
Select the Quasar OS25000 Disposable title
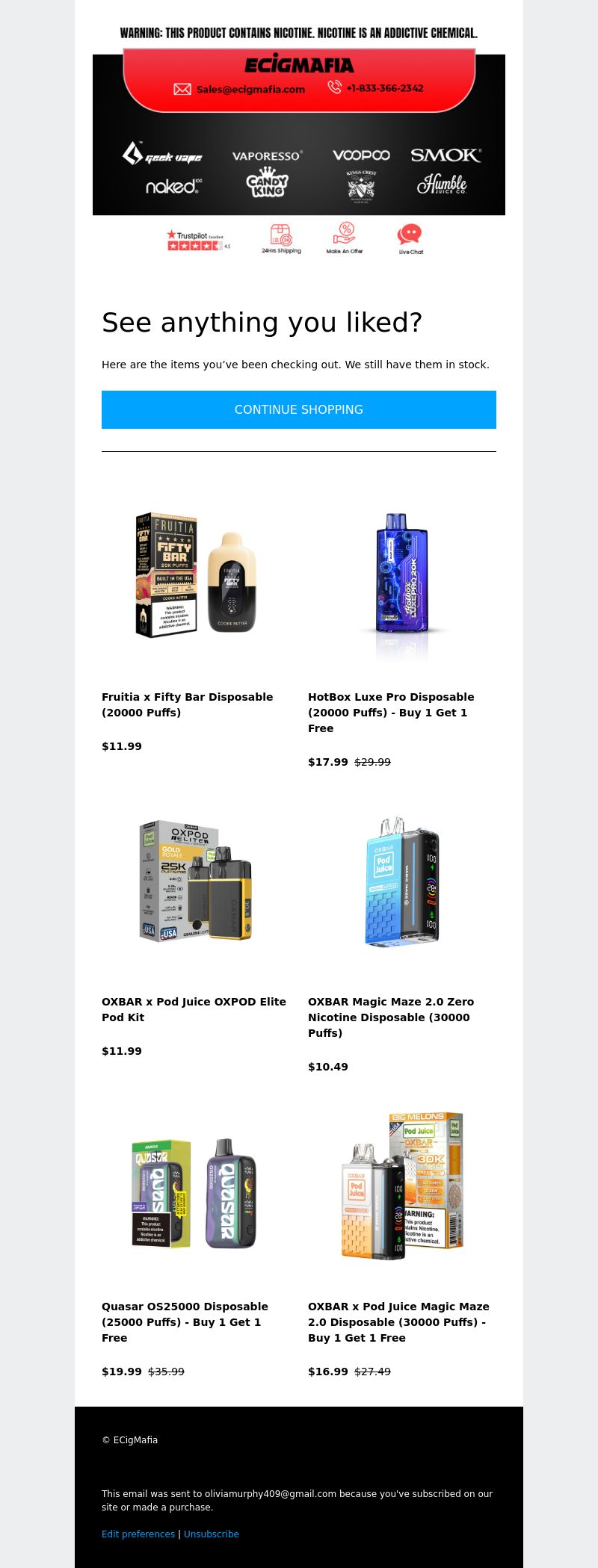pyautogui.click(x=185, y=1321)
